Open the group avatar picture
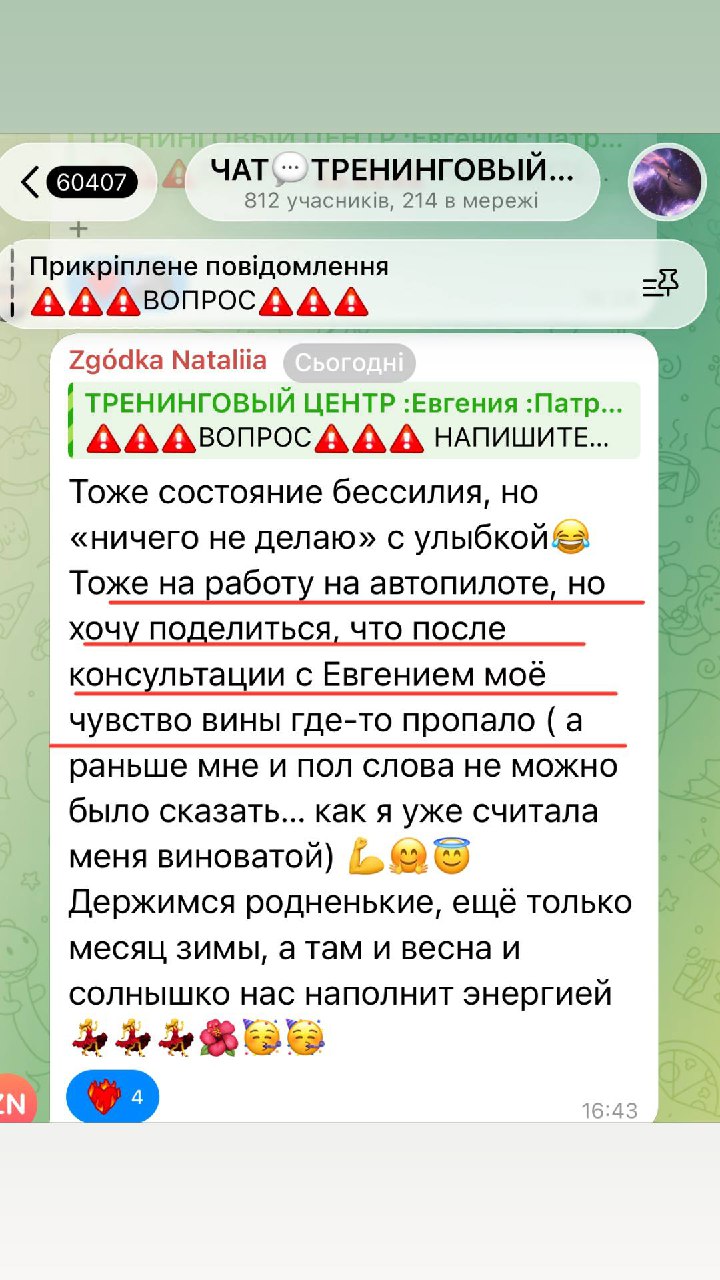The height and width of the screenshot is (1280, 720). [666, 182]
